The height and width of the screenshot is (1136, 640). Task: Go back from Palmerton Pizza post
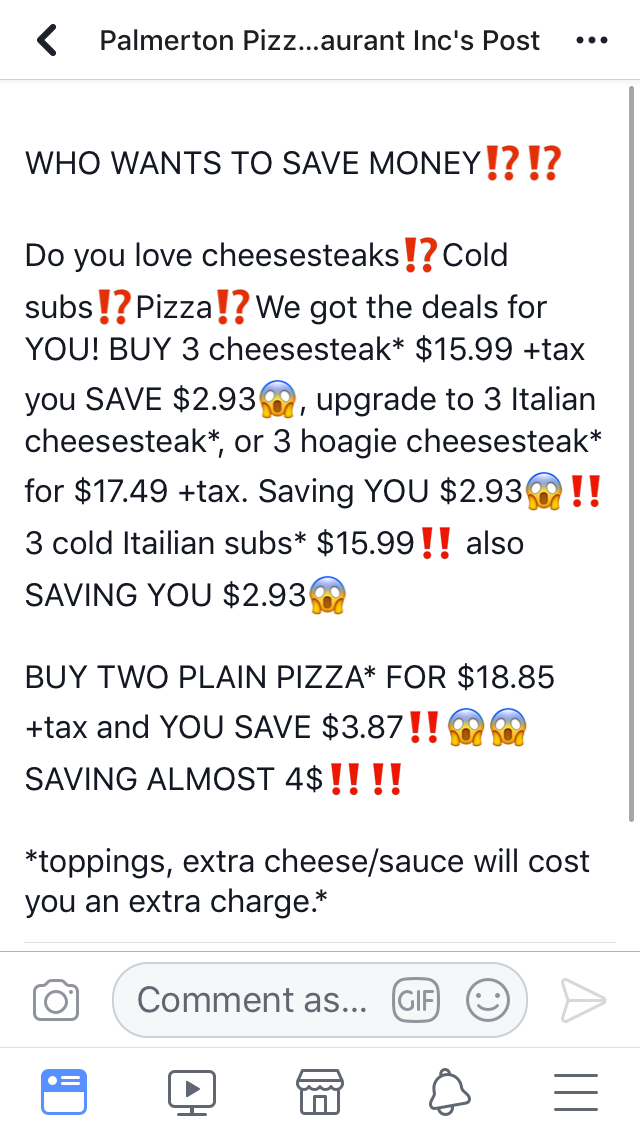click(46, 41)
